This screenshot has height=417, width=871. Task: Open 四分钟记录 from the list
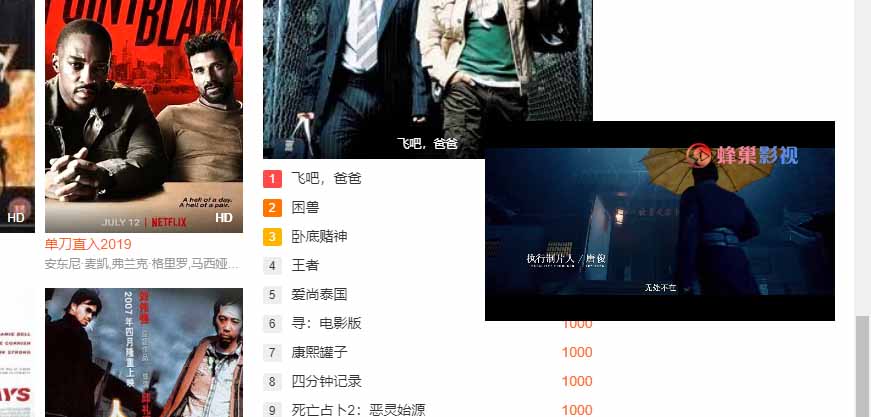(326, 381)
